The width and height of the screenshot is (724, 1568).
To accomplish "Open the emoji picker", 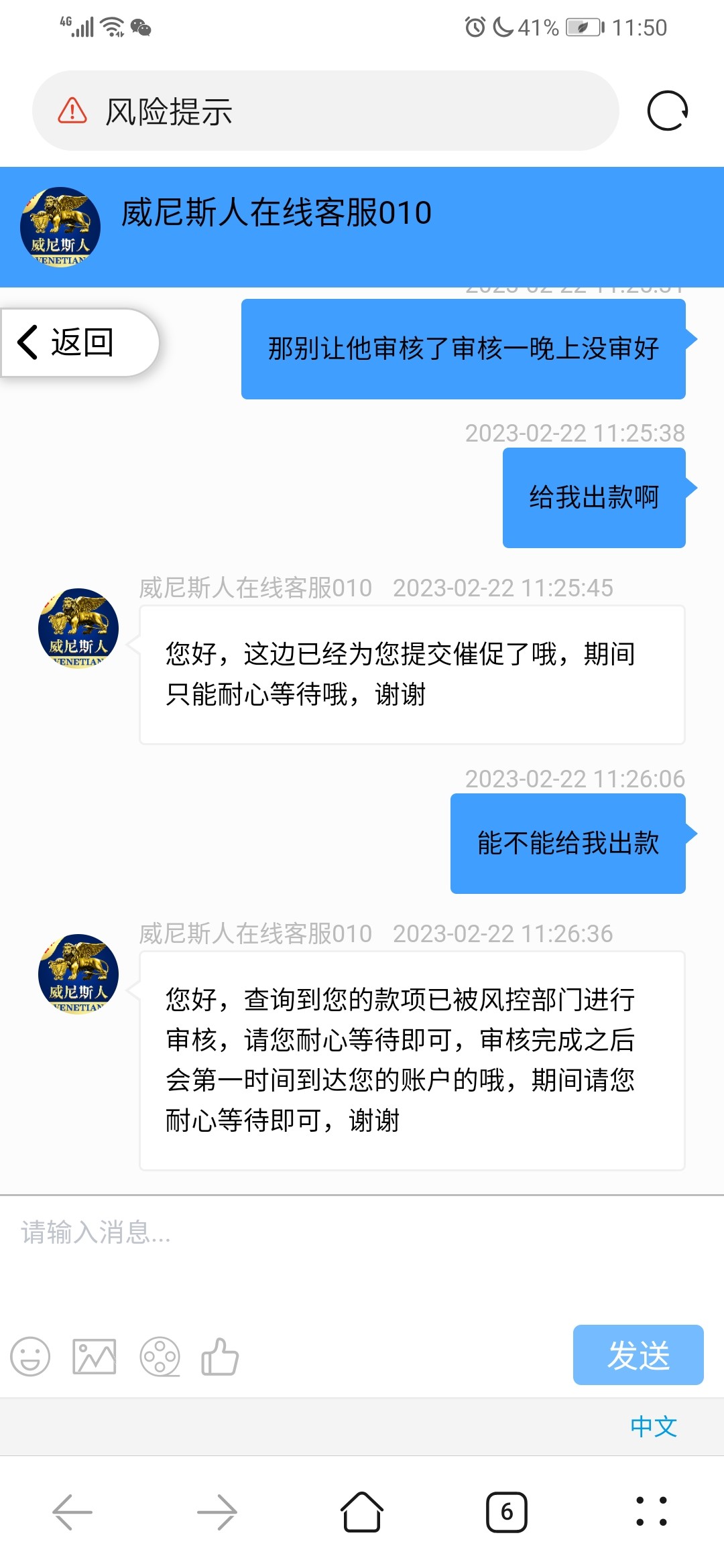I will (x=30, y=1357).
